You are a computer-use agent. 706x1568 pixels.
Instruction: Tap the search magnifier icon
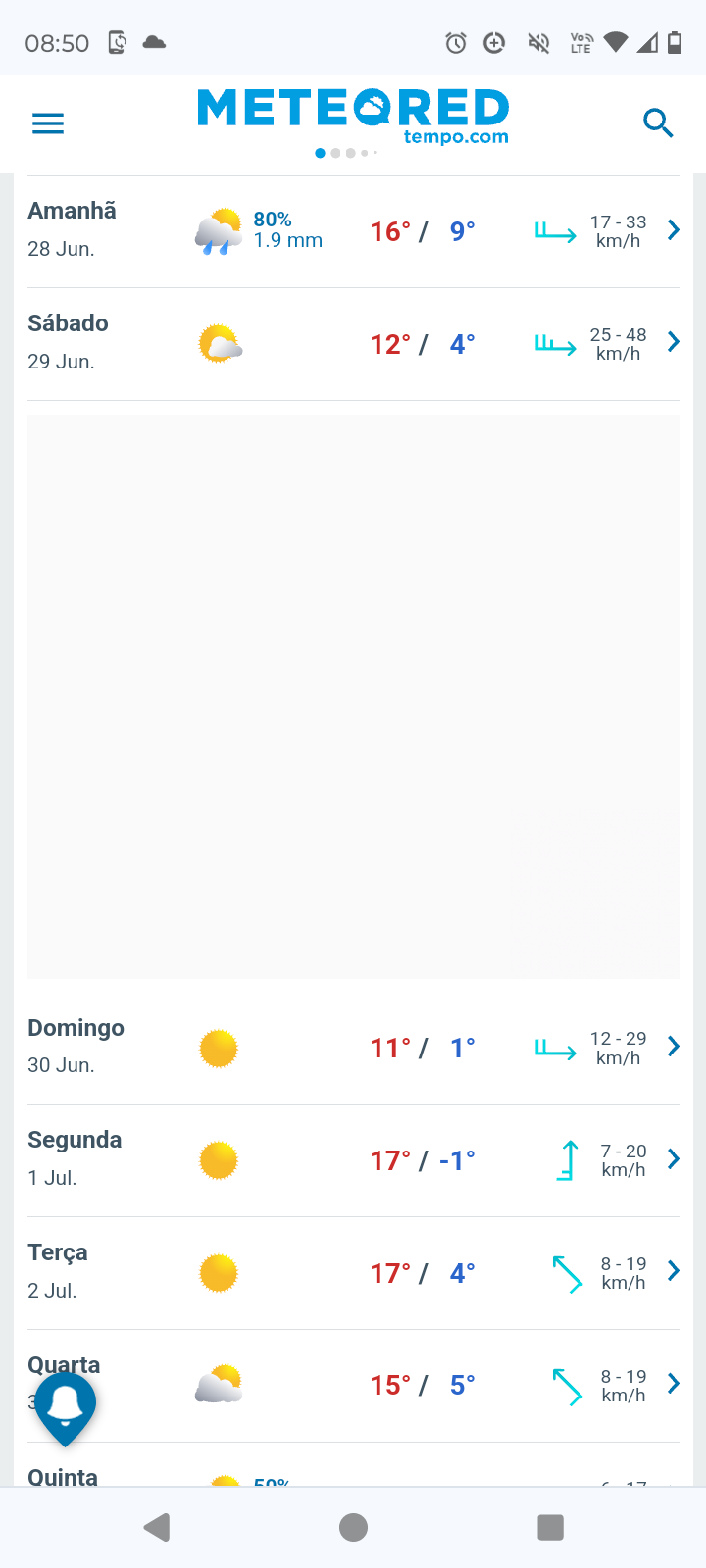(x=658, y=123)
